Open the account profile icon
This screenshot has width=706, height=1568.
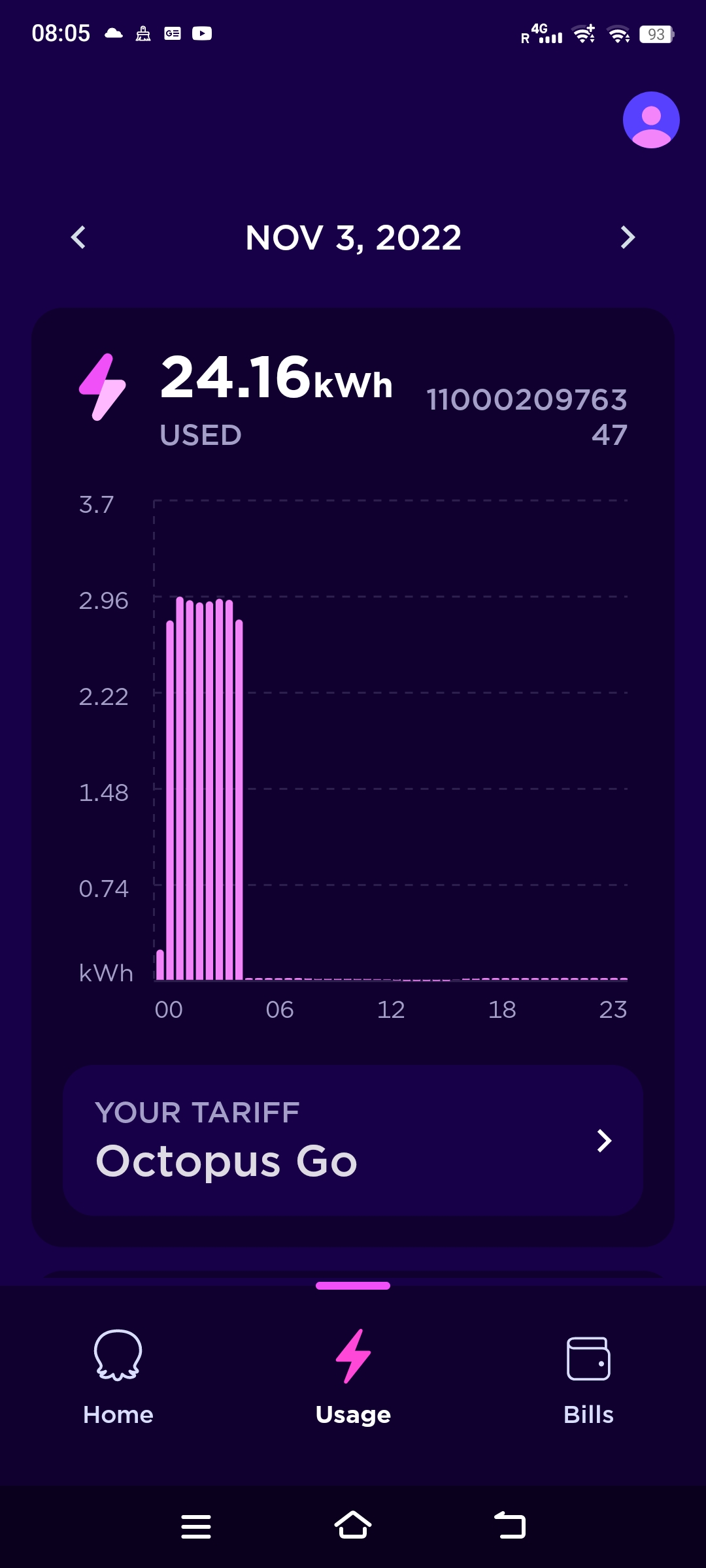651,120
